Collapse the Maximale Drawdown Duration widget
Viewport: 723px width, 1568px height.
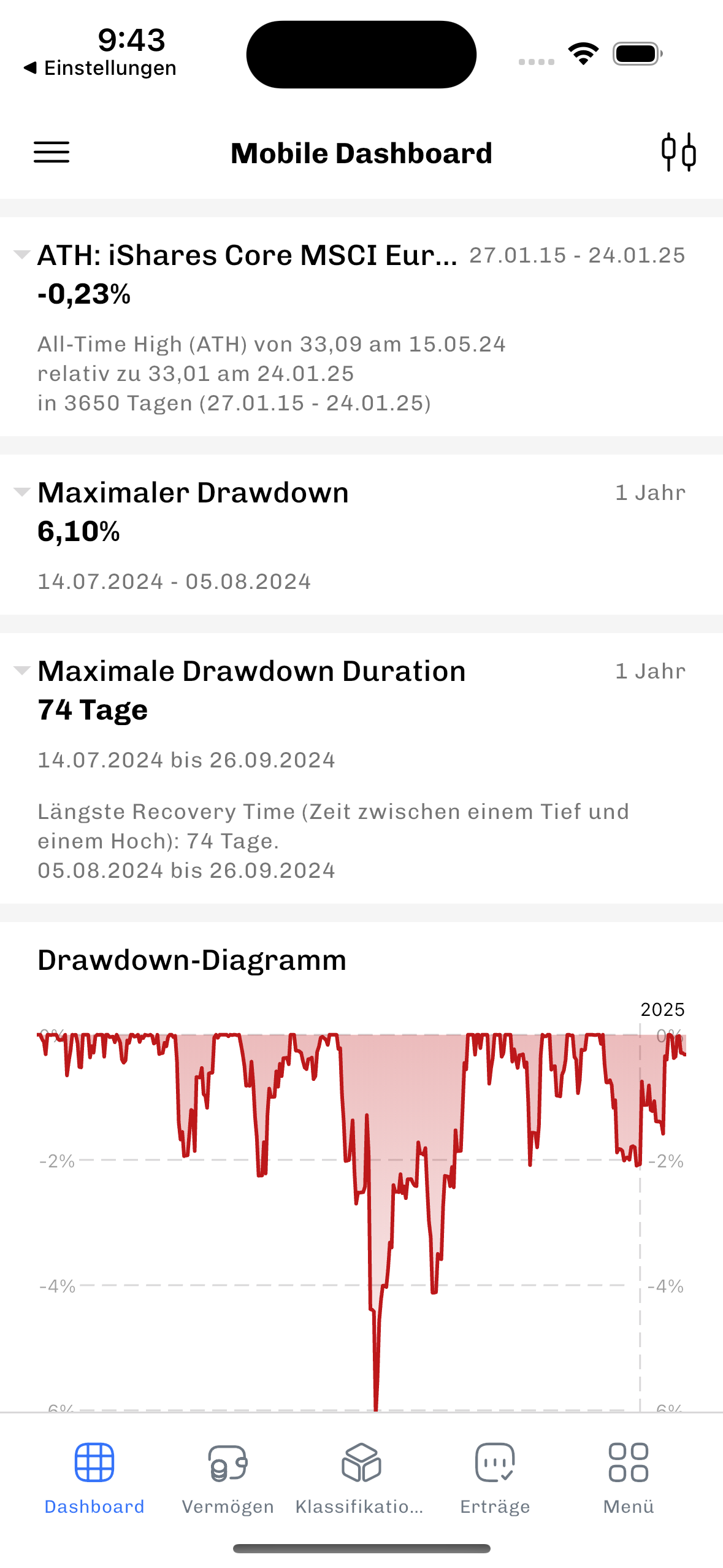22,671
